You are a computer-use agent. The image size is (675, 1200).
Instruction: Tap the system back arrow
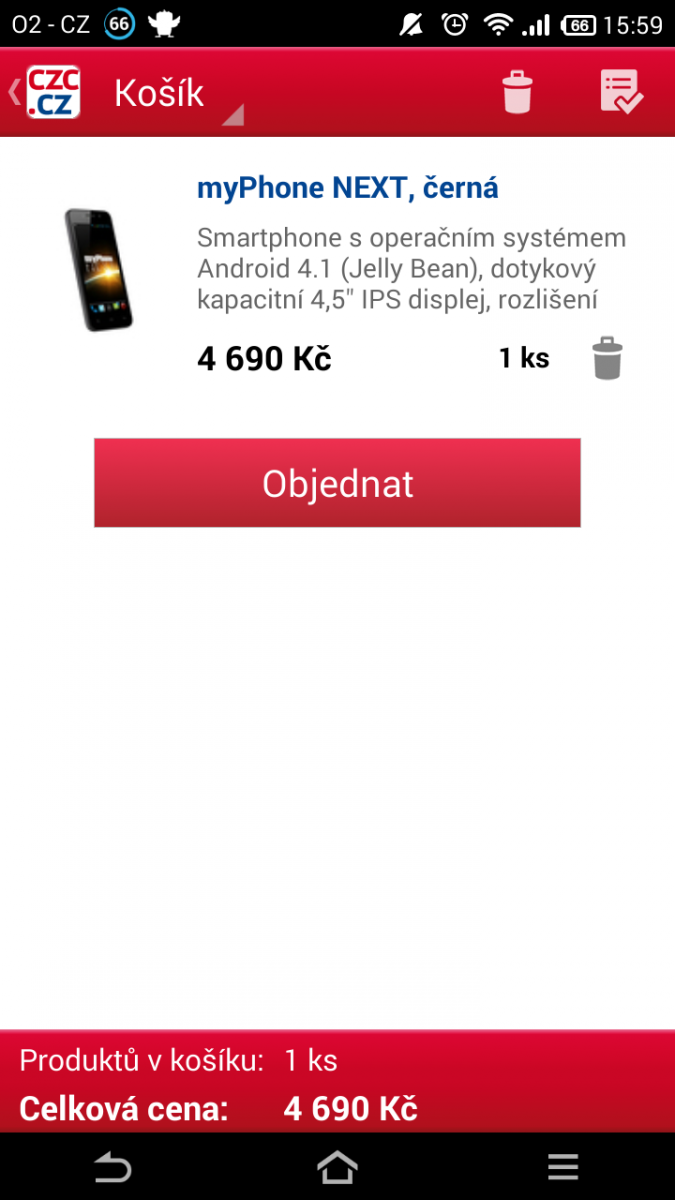pos(112,1167)
